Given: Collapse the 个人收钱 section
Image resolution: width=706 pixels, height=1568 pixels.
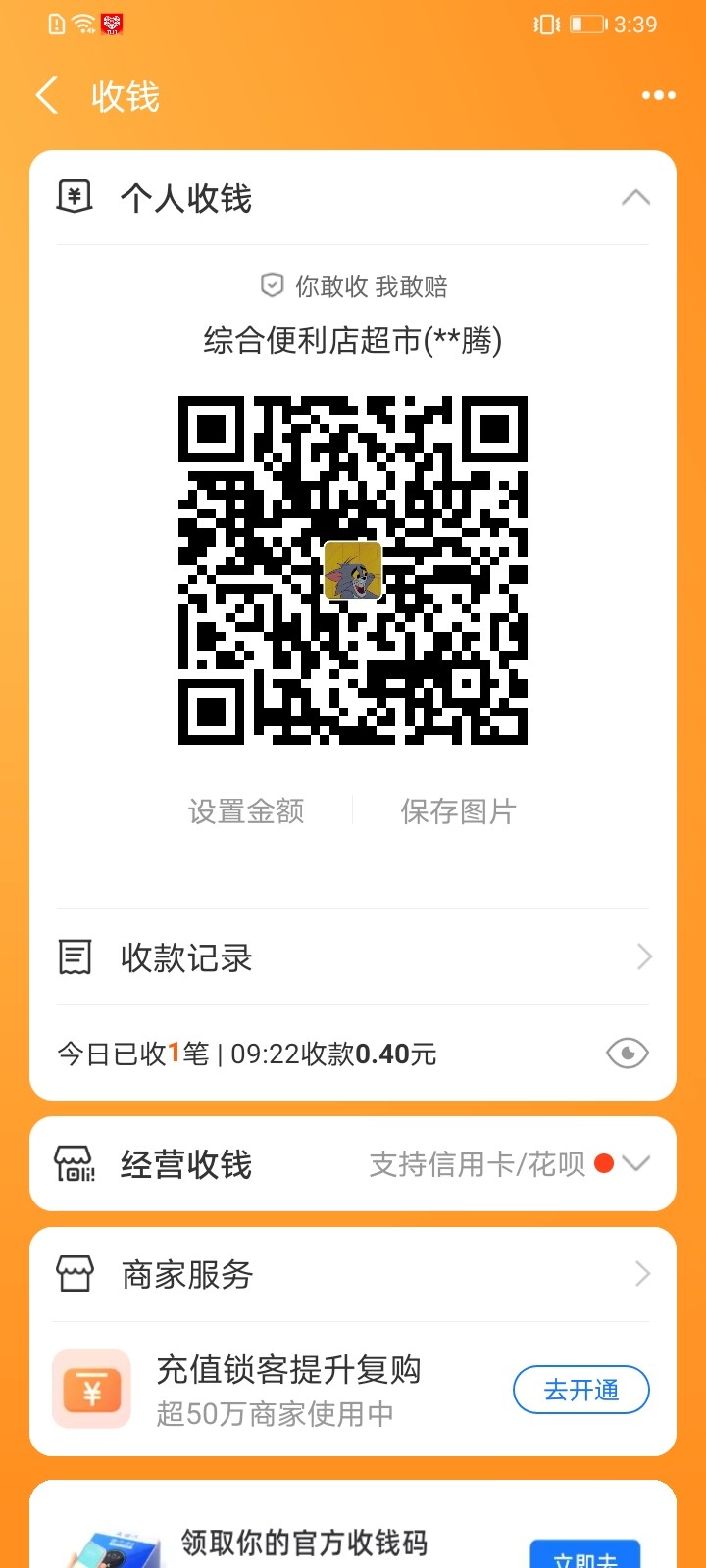Looking at the screenshot, I should point(635,198).
